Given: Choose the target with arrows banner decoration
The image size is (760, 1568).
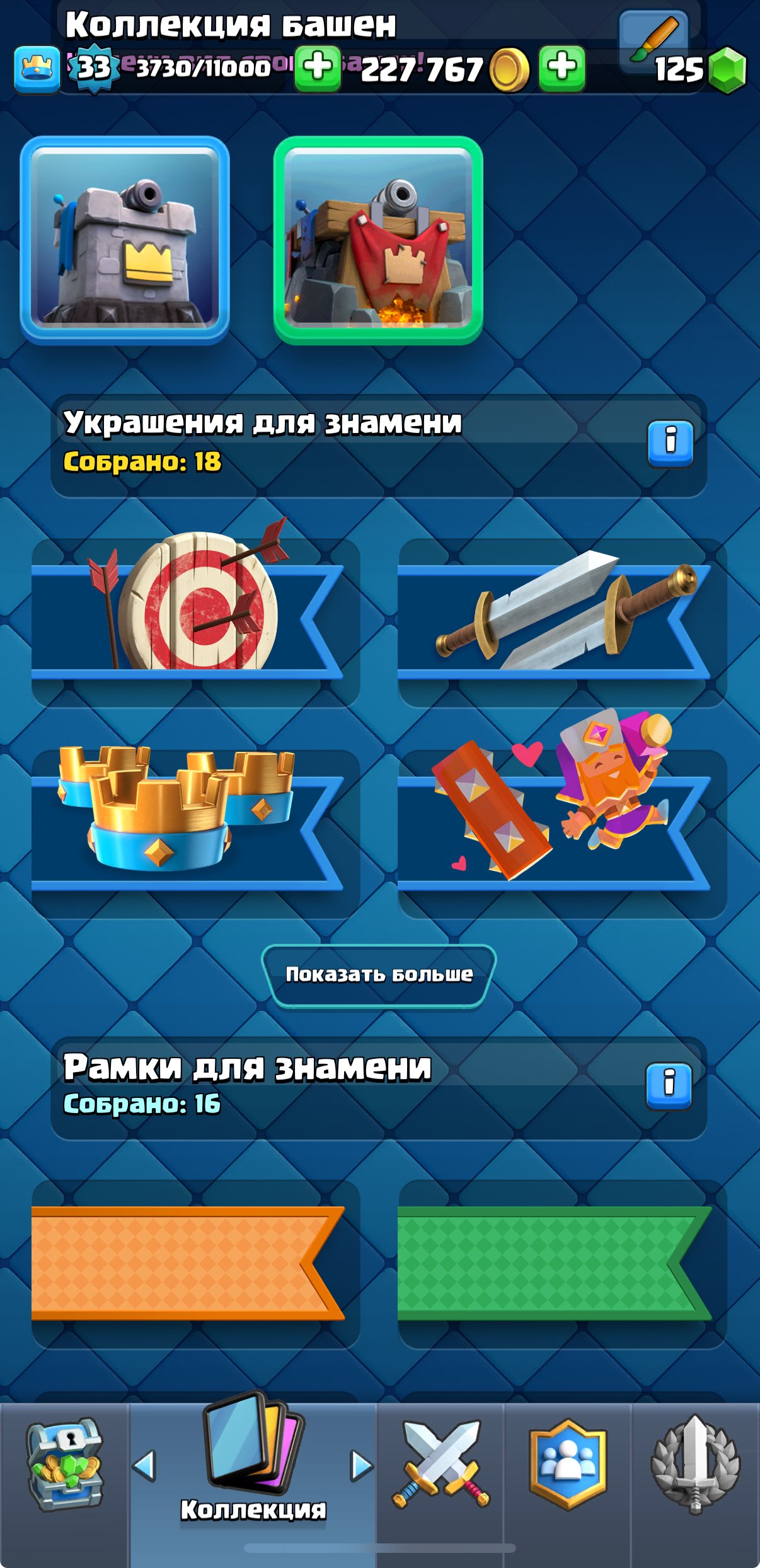Looking at the screenshot, I should coord(195,622).
